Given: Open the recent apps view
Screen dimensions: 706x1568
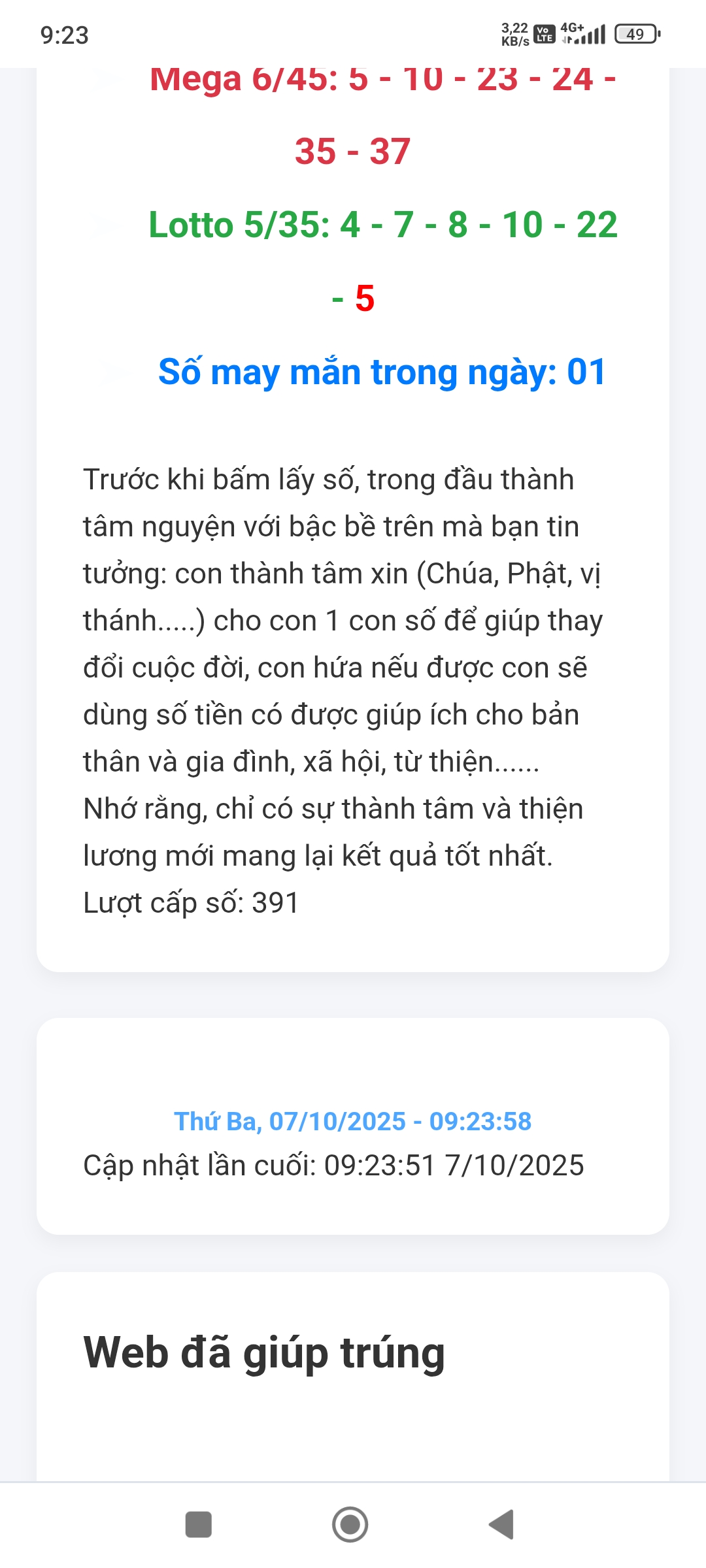Looking at the screenshot, I should 199,1524.
